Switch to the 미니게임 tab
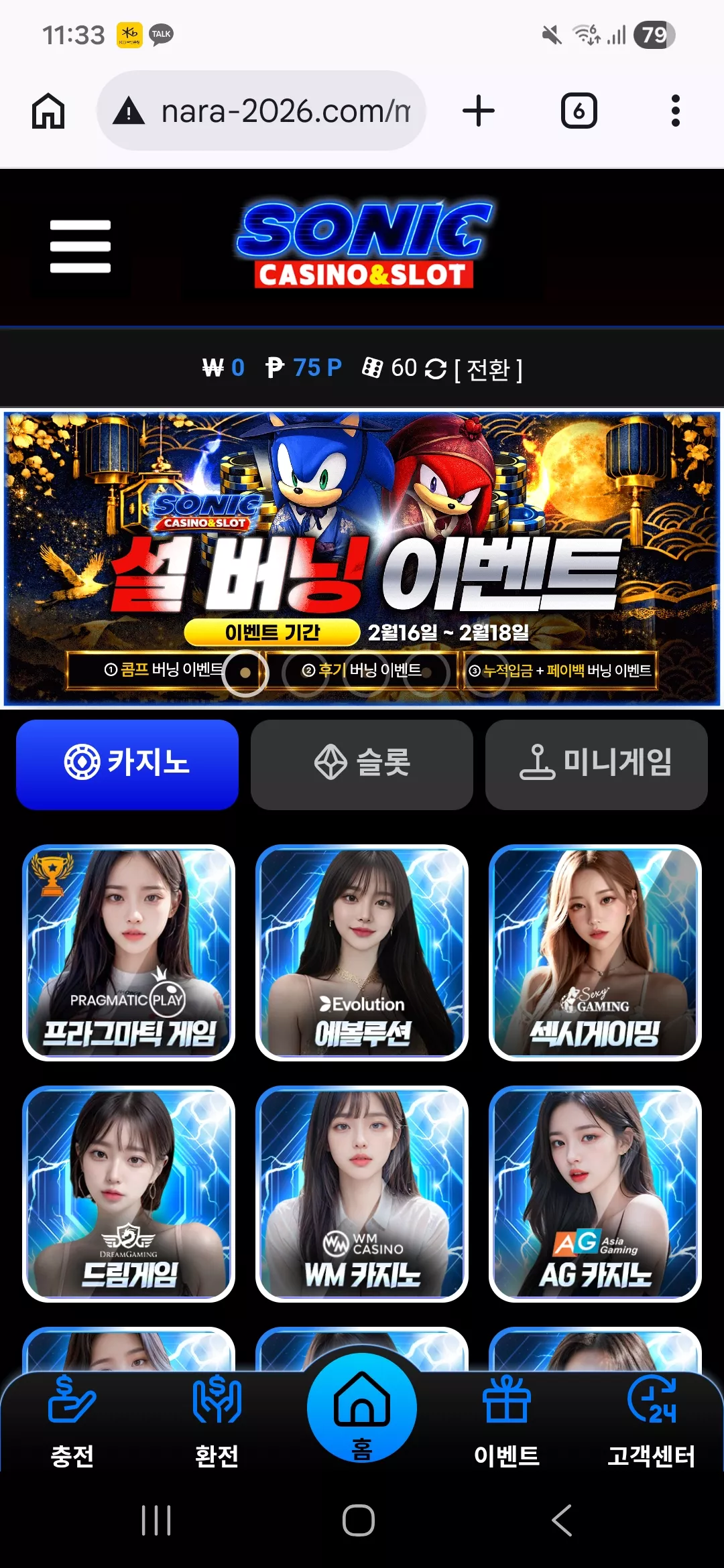Screen dimensions: 724x1568 597,764
